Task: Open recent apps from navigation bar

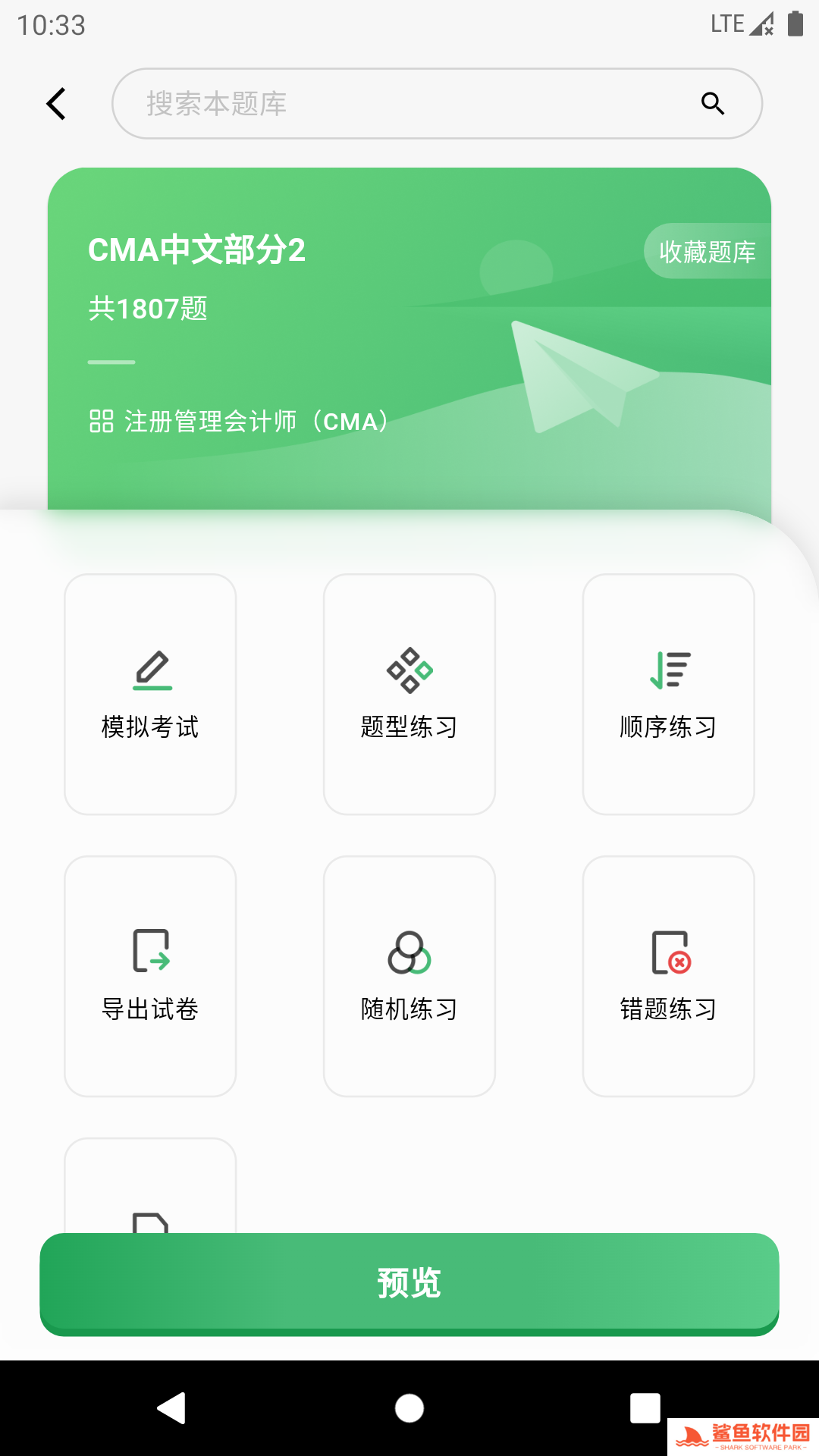Action: (x=645, y=1408)
